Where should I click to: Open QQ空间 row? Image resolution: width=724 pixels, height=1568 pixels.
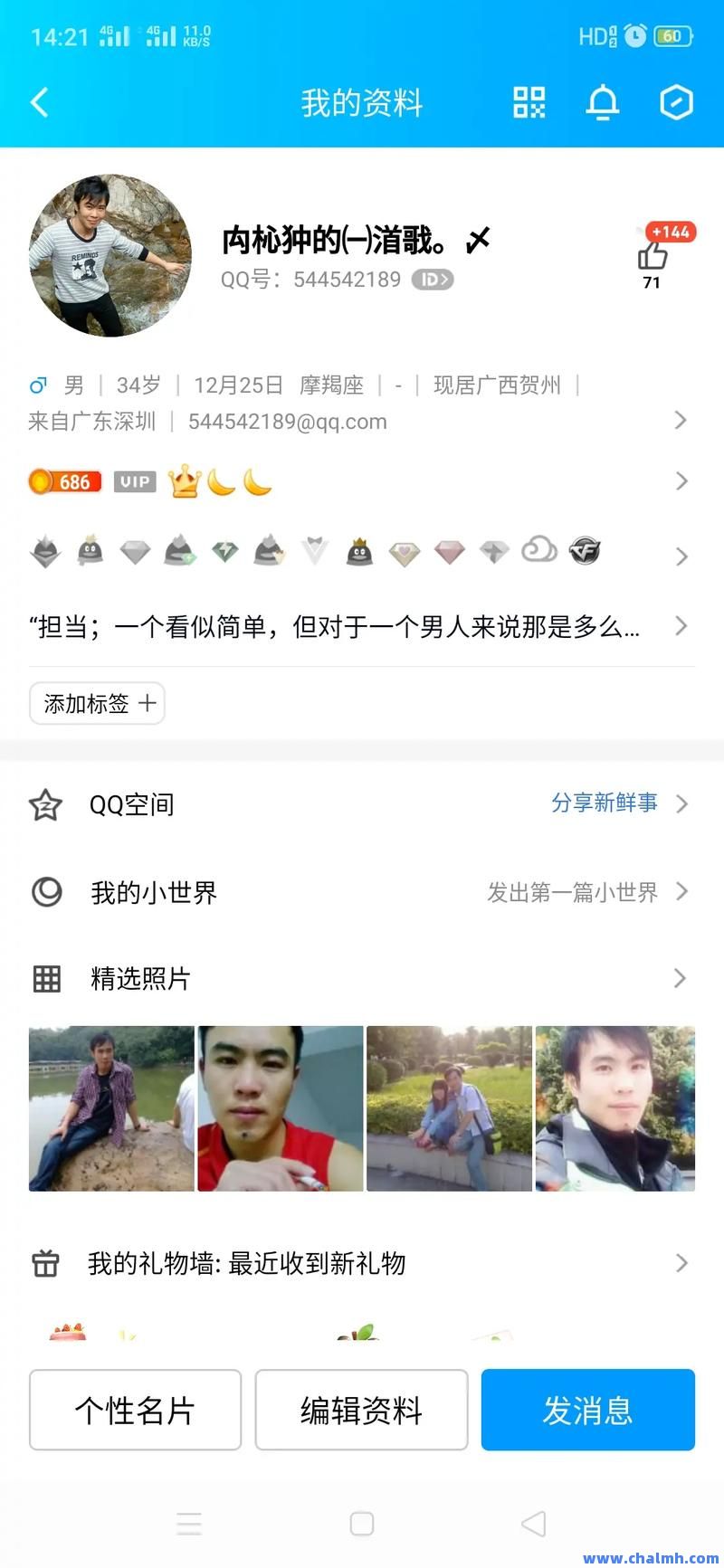tap(362, 803)
